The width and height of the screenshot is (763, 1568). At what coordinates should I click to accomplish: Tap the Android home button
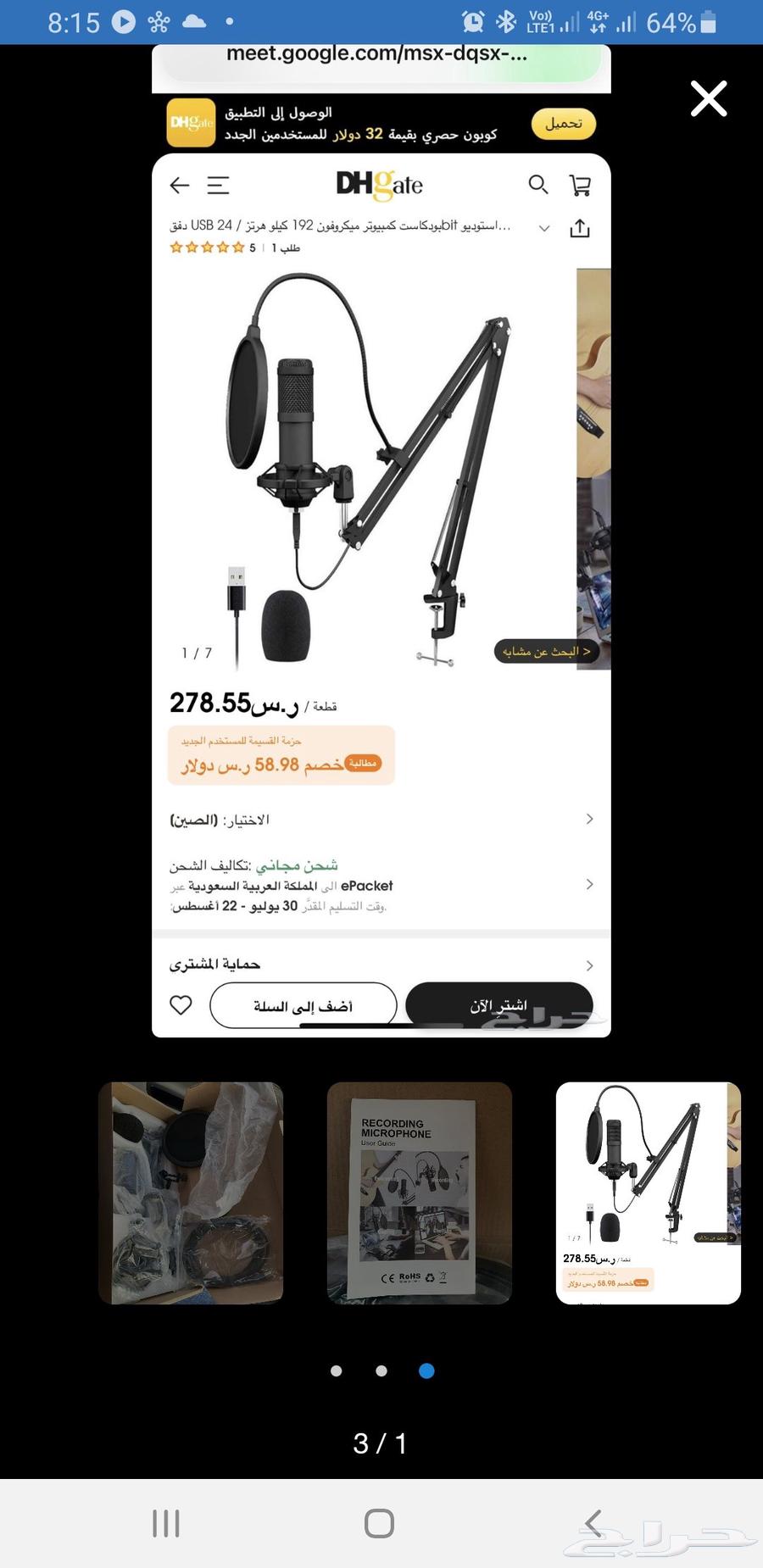(x=378, y=1521)
